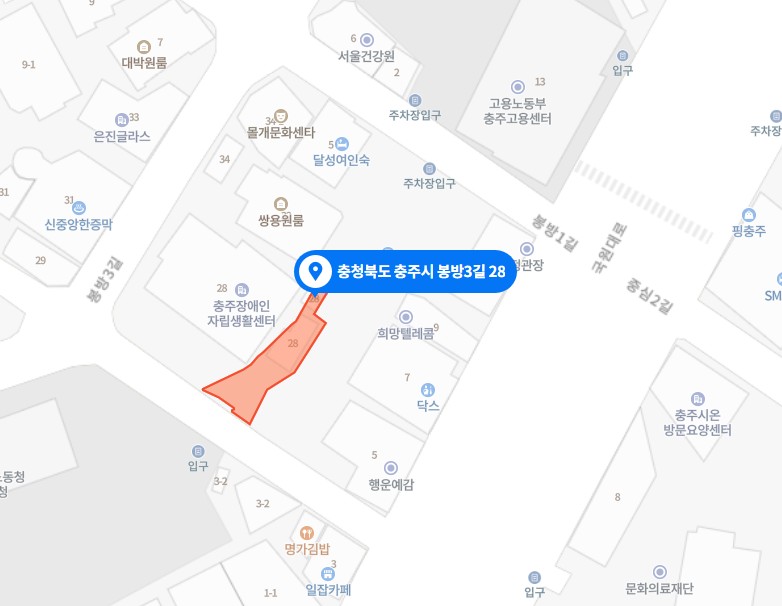Tap the 문화의료재단 place marker
Image resolution: width=782 pixels, height=606 pixels.
coord(659,572)
